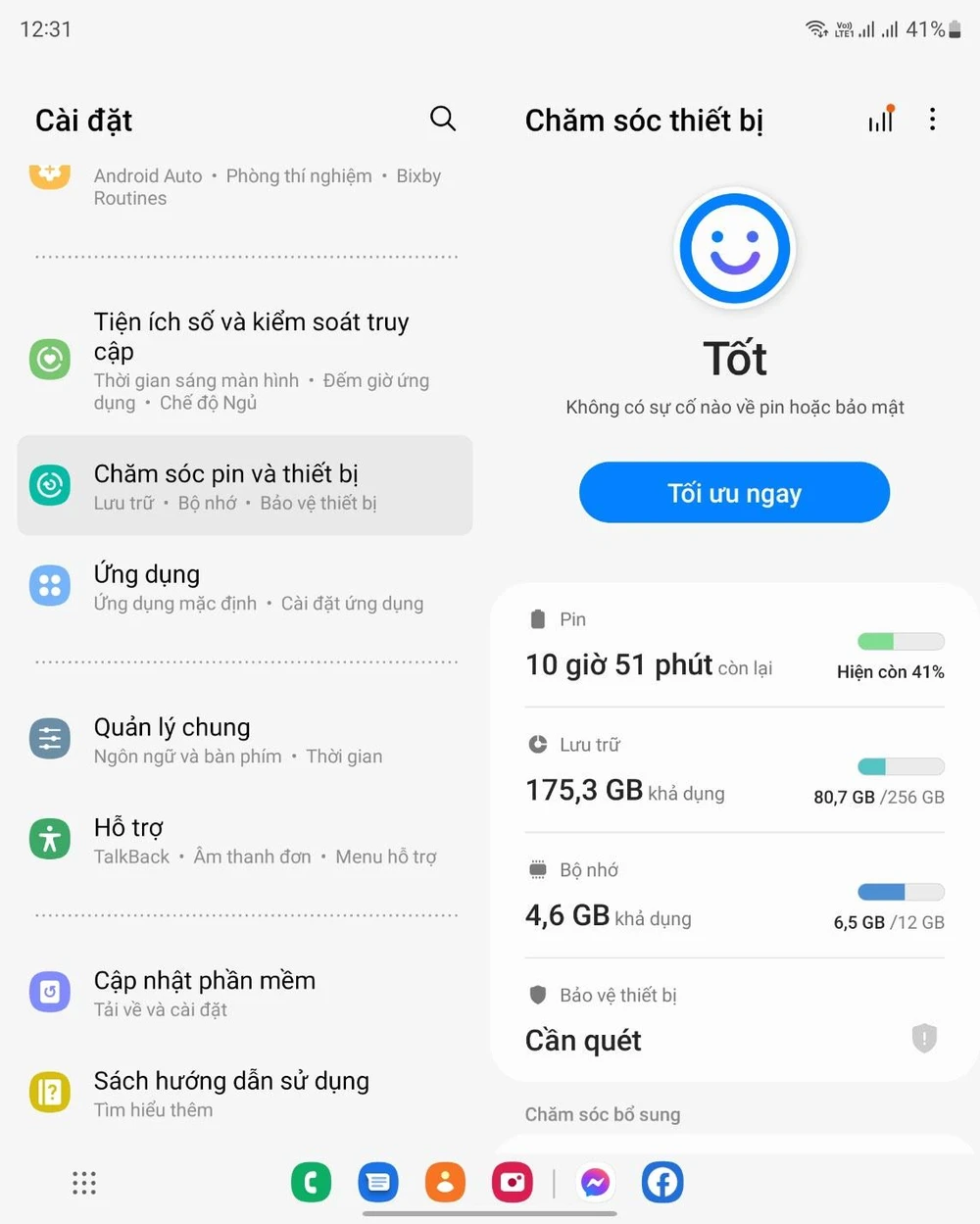Open the Phone app from the taskbar

click(312, 1183)
